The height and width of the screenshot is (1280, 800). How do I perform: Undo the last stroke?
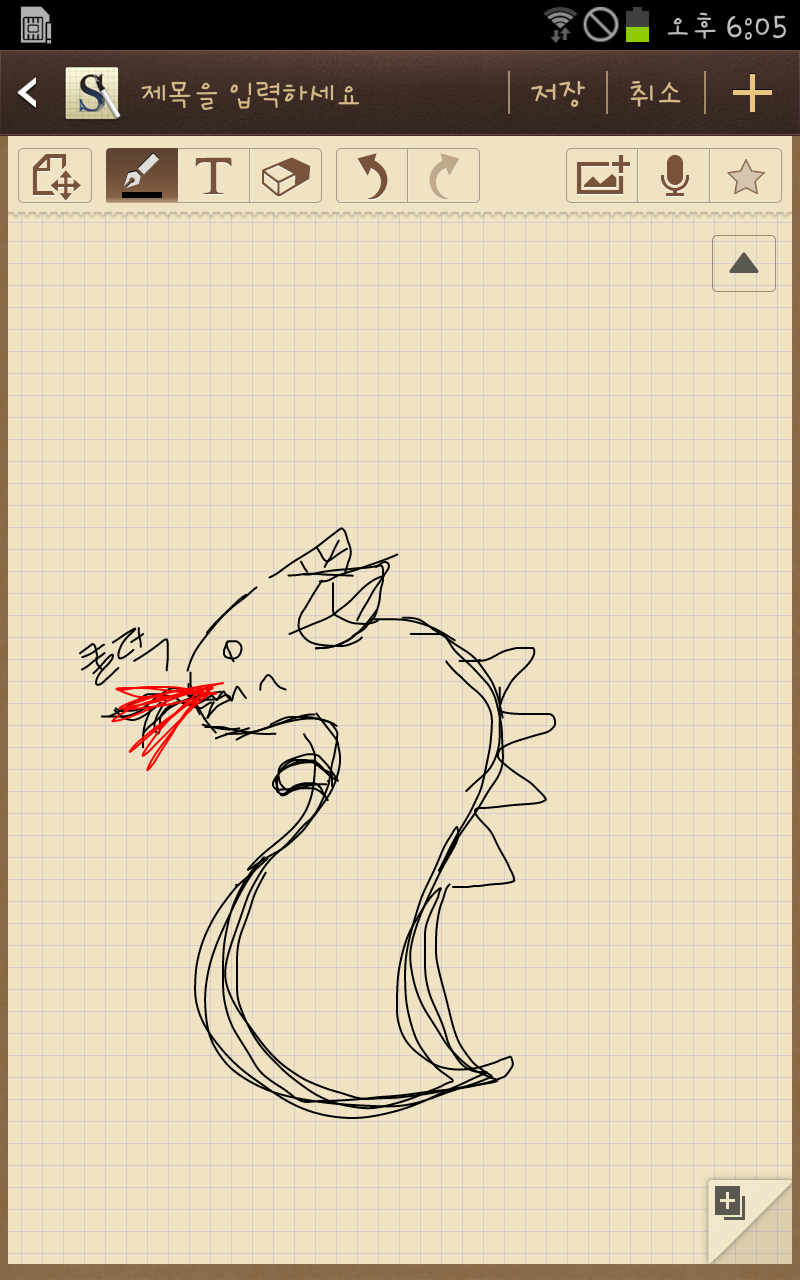tap(372, 176)
